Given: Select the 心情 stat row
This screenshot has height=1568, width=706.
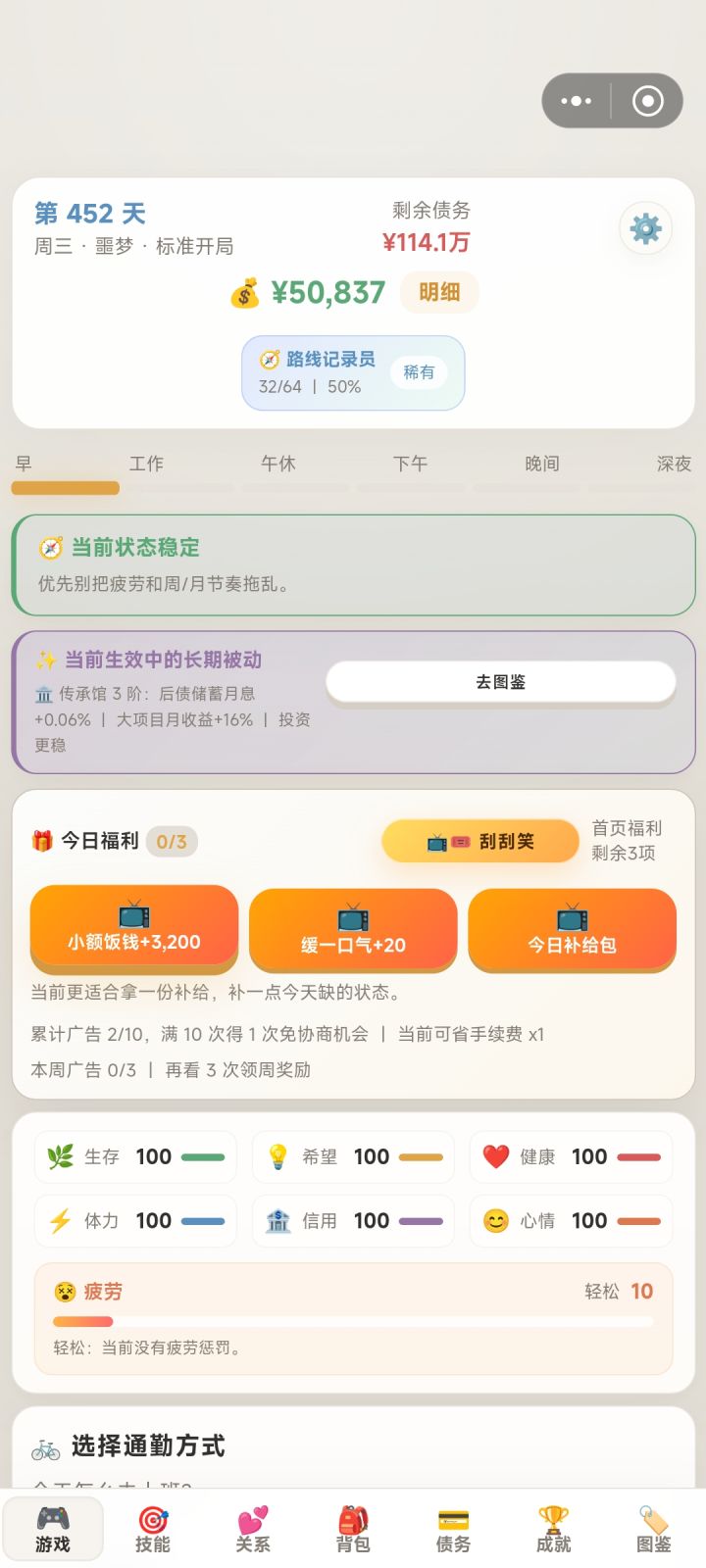Looking at the screenshot, I should point(570,1221).
